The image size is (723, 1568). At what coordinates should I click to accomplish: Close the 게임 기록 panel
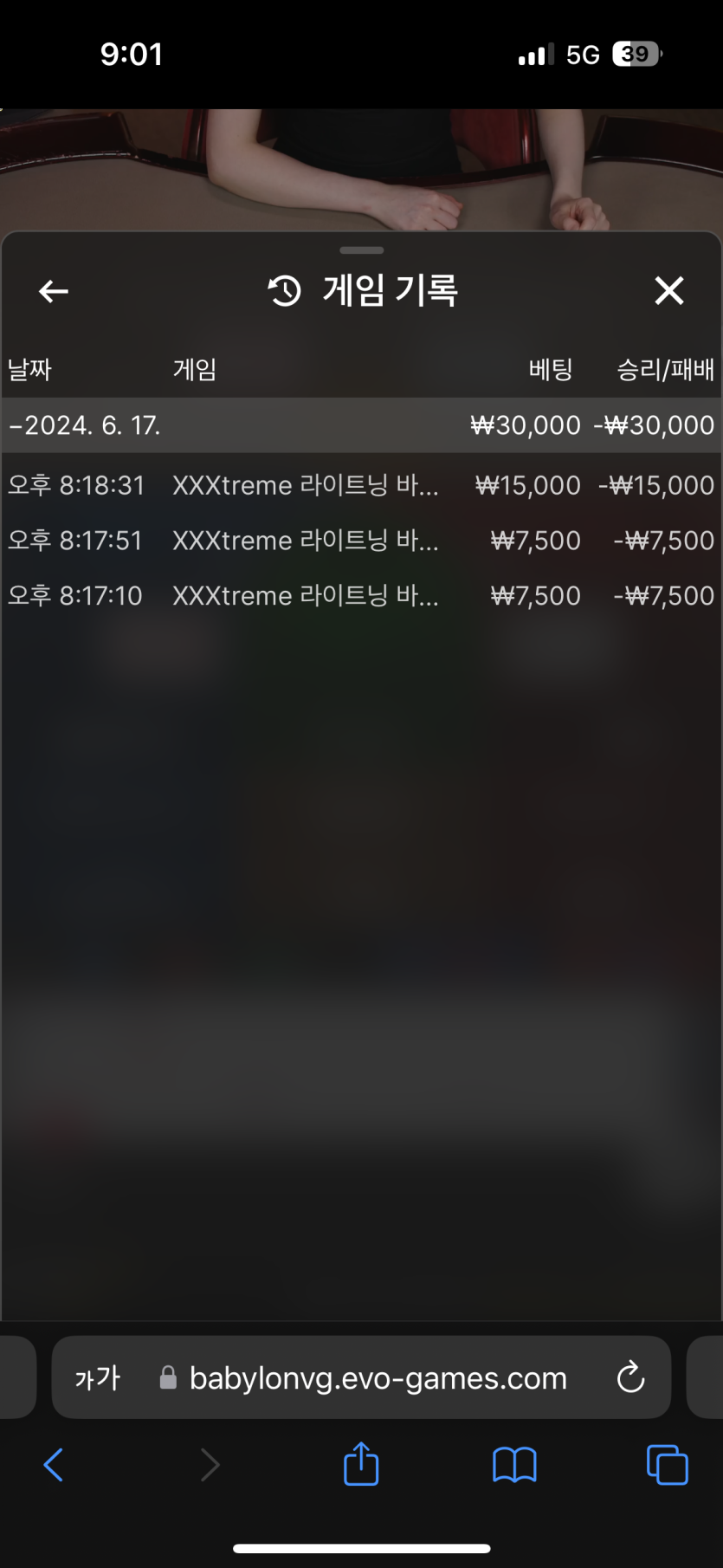tap(668, 291)
